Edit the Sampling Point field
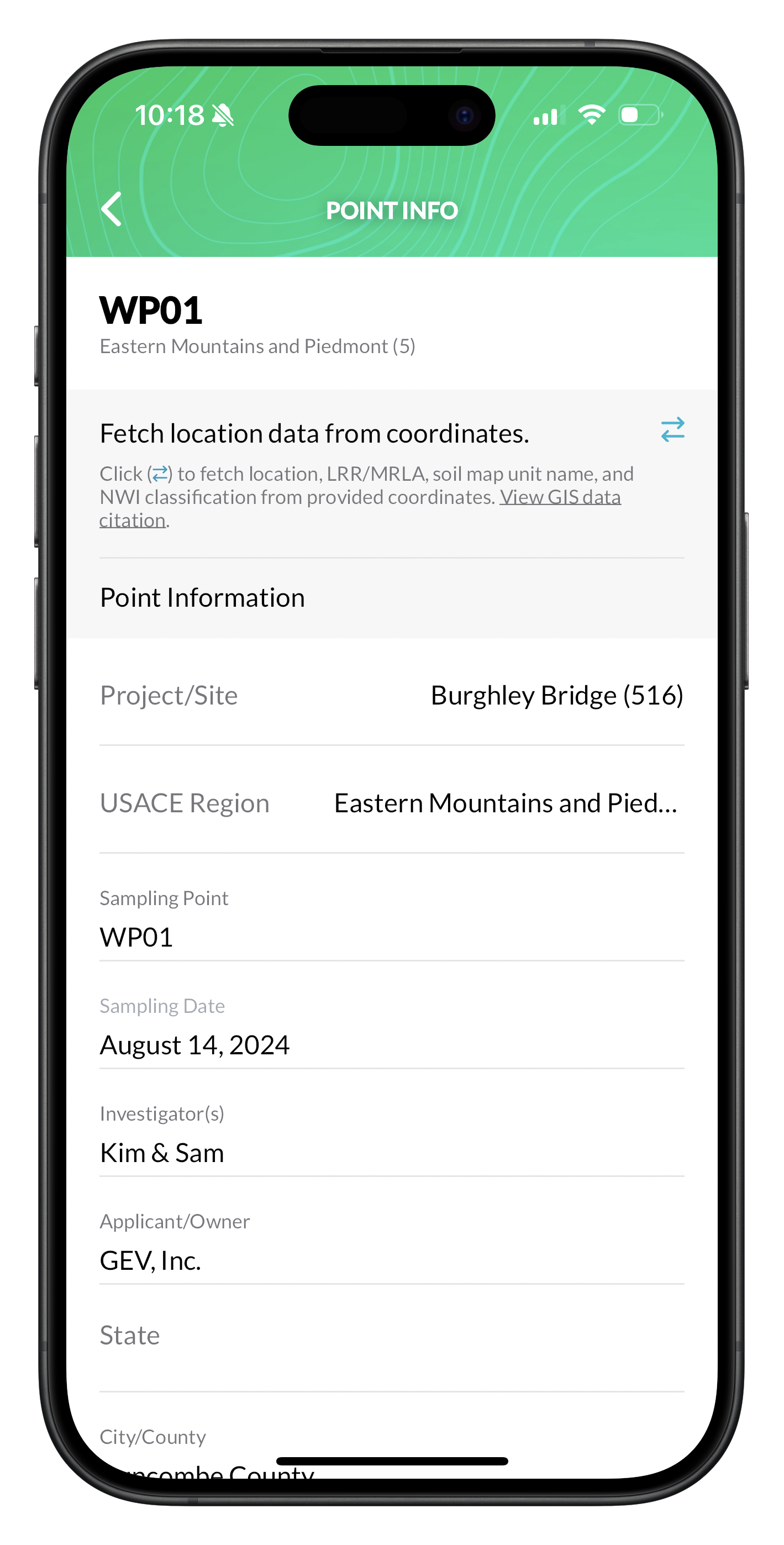This screenshot has width=784, height=1545. pyautogui.click(x=391, y=936)
